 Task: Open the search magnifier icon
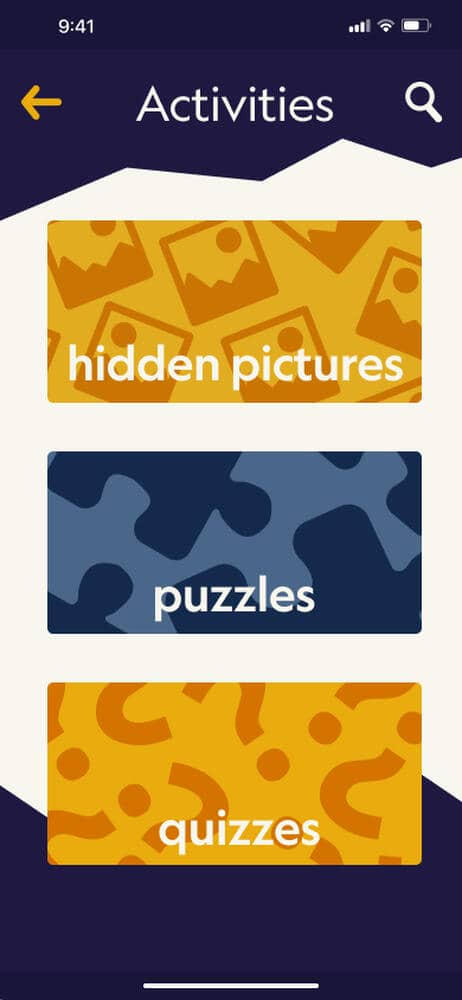click(424, 103)
